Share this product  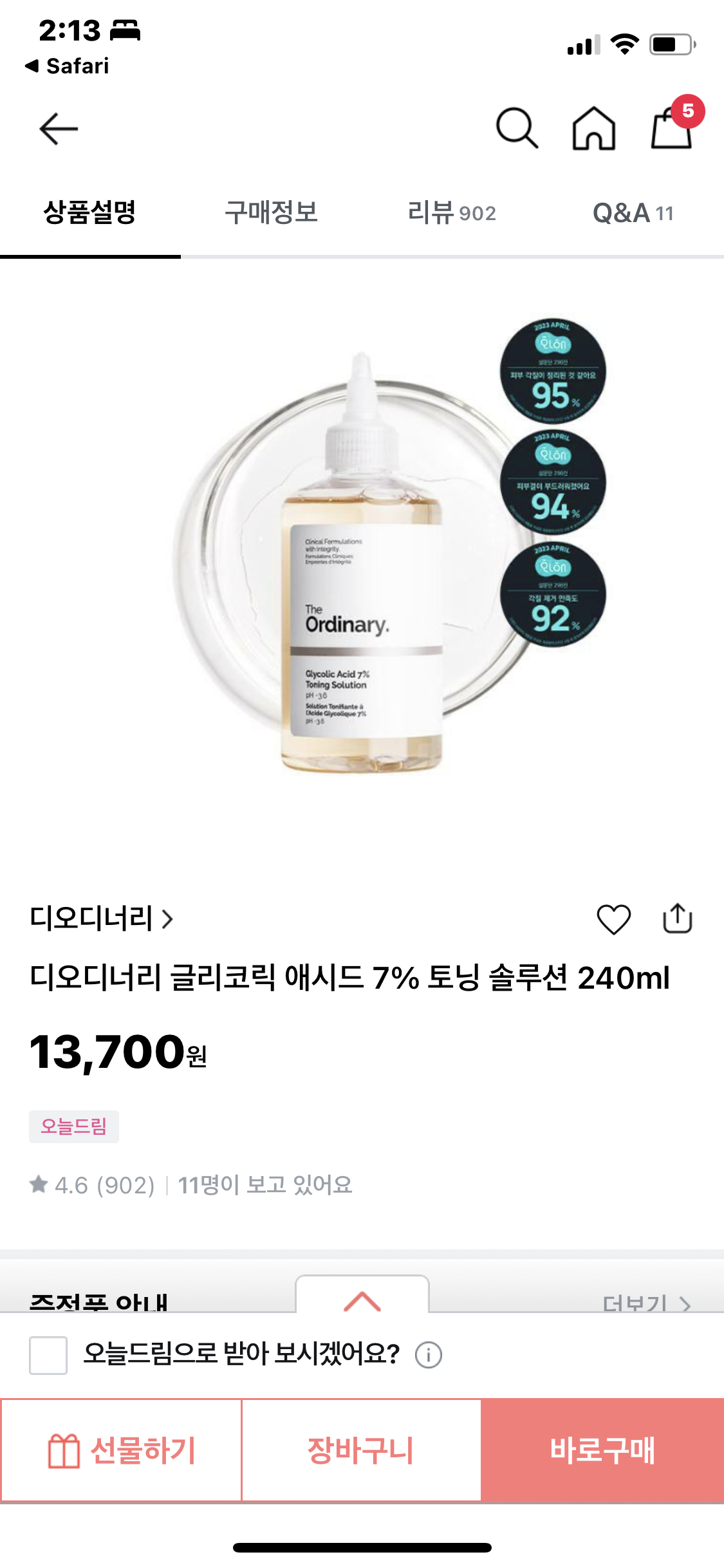click(x=677, y=919)
